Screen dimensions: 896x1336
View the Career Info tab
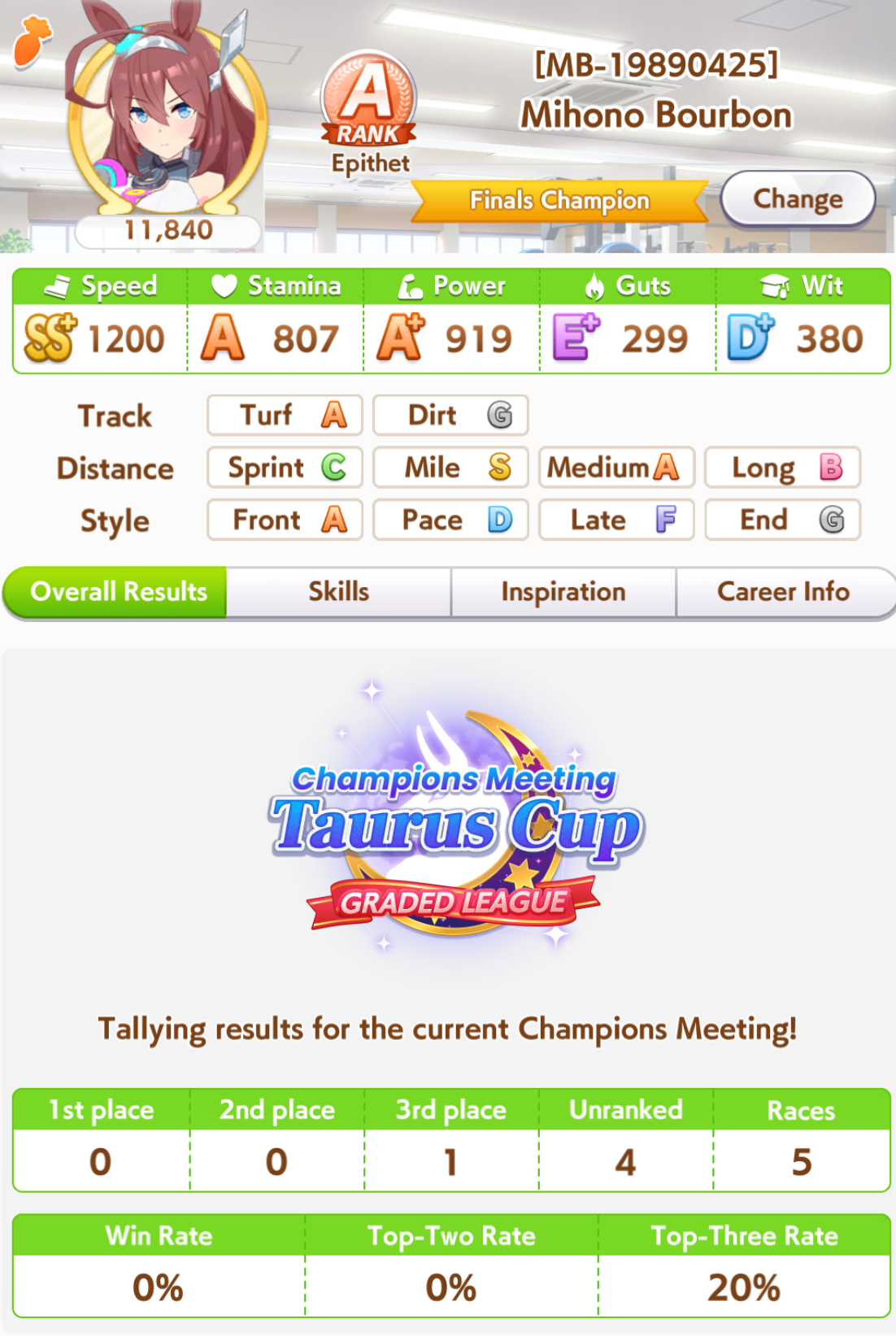tap(783, 592)
